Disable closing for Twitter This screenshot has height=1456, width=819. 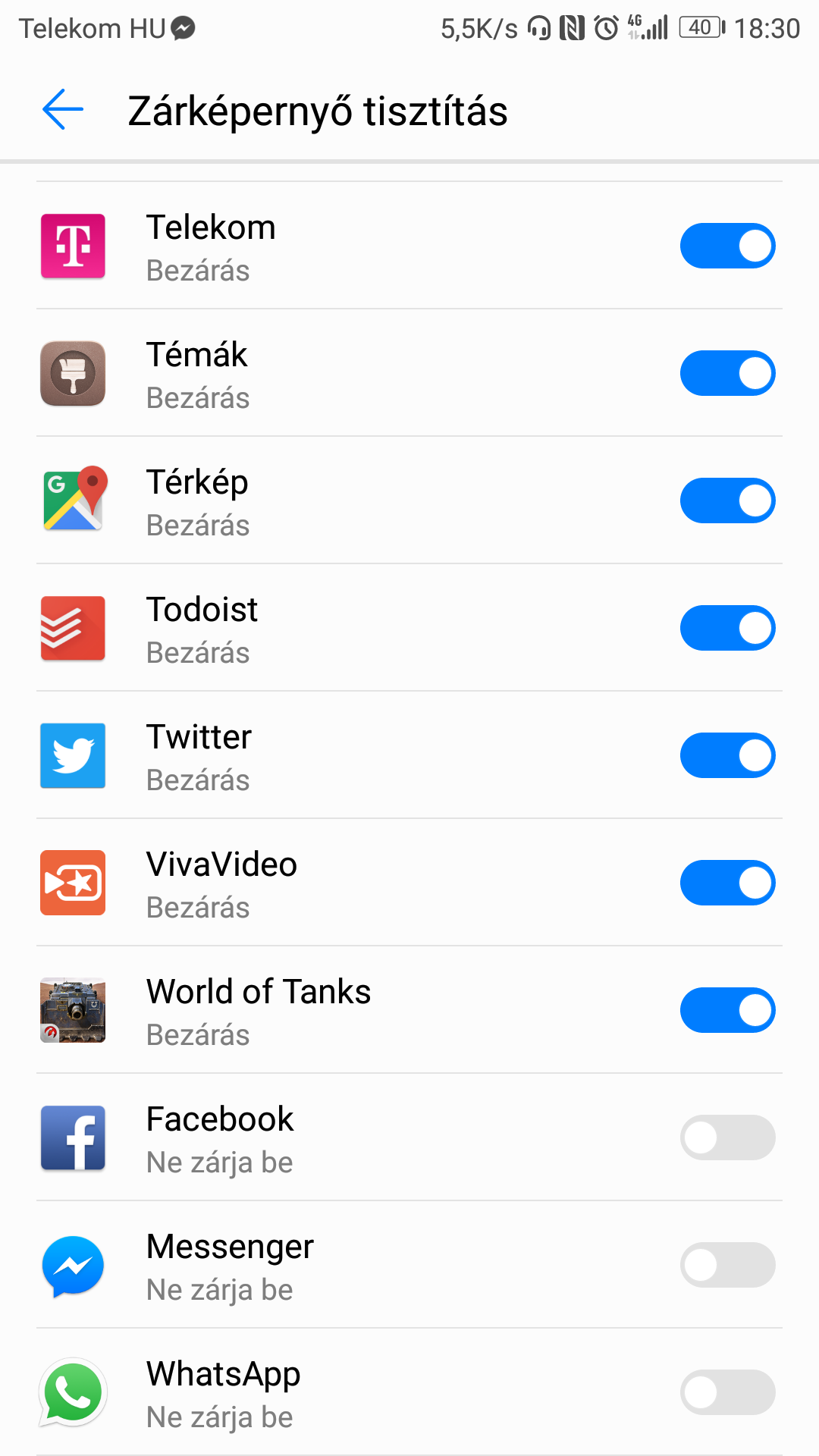pyautogui.click(x=727, y=755)
